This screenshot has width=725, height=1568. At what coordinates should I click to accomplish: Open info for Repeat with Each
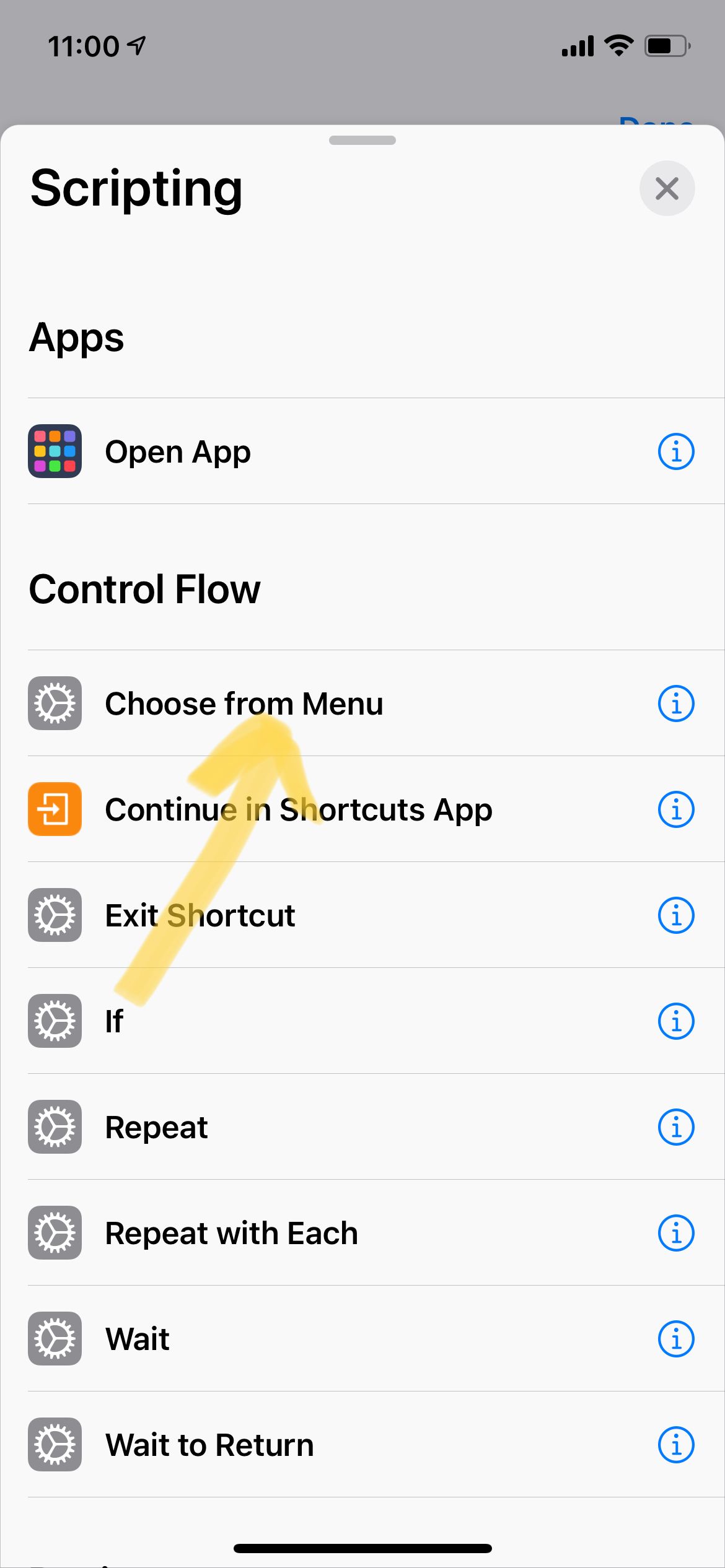[675, 1233]
